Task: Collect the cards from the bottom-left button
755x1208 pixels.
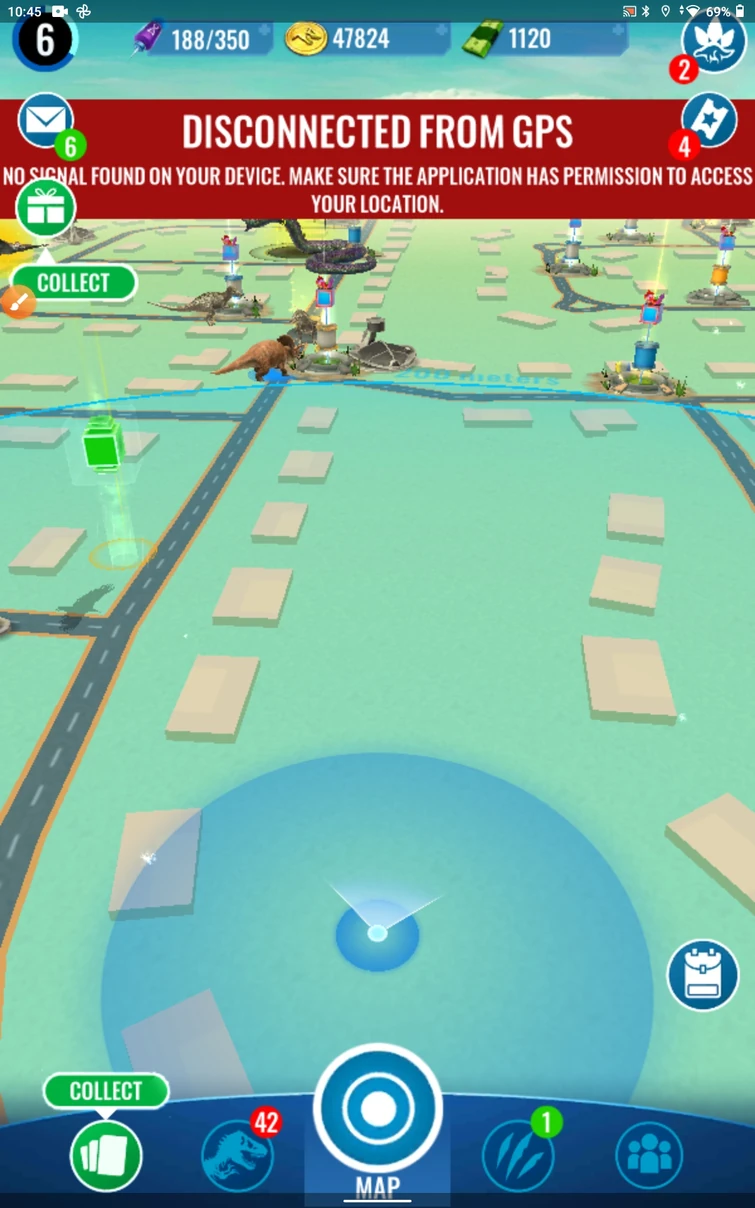Action: coord(105,1155)
